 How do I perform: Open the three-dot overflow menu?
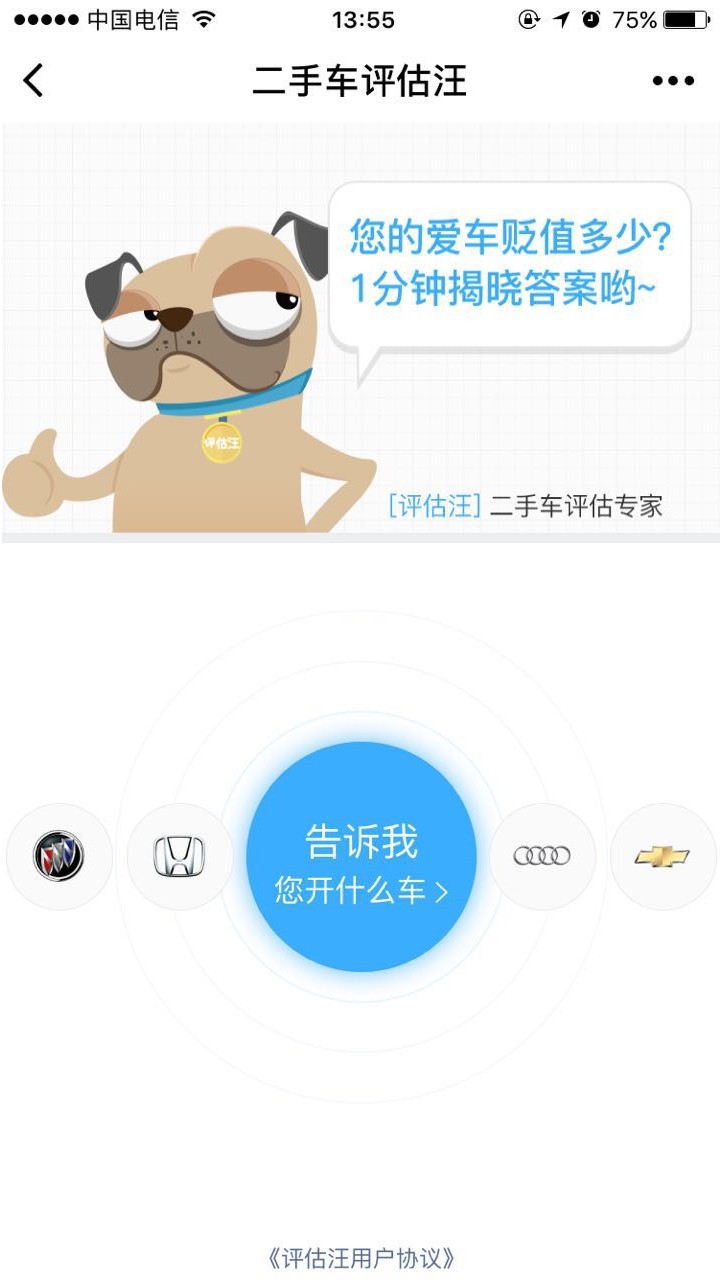click(673, 81)
